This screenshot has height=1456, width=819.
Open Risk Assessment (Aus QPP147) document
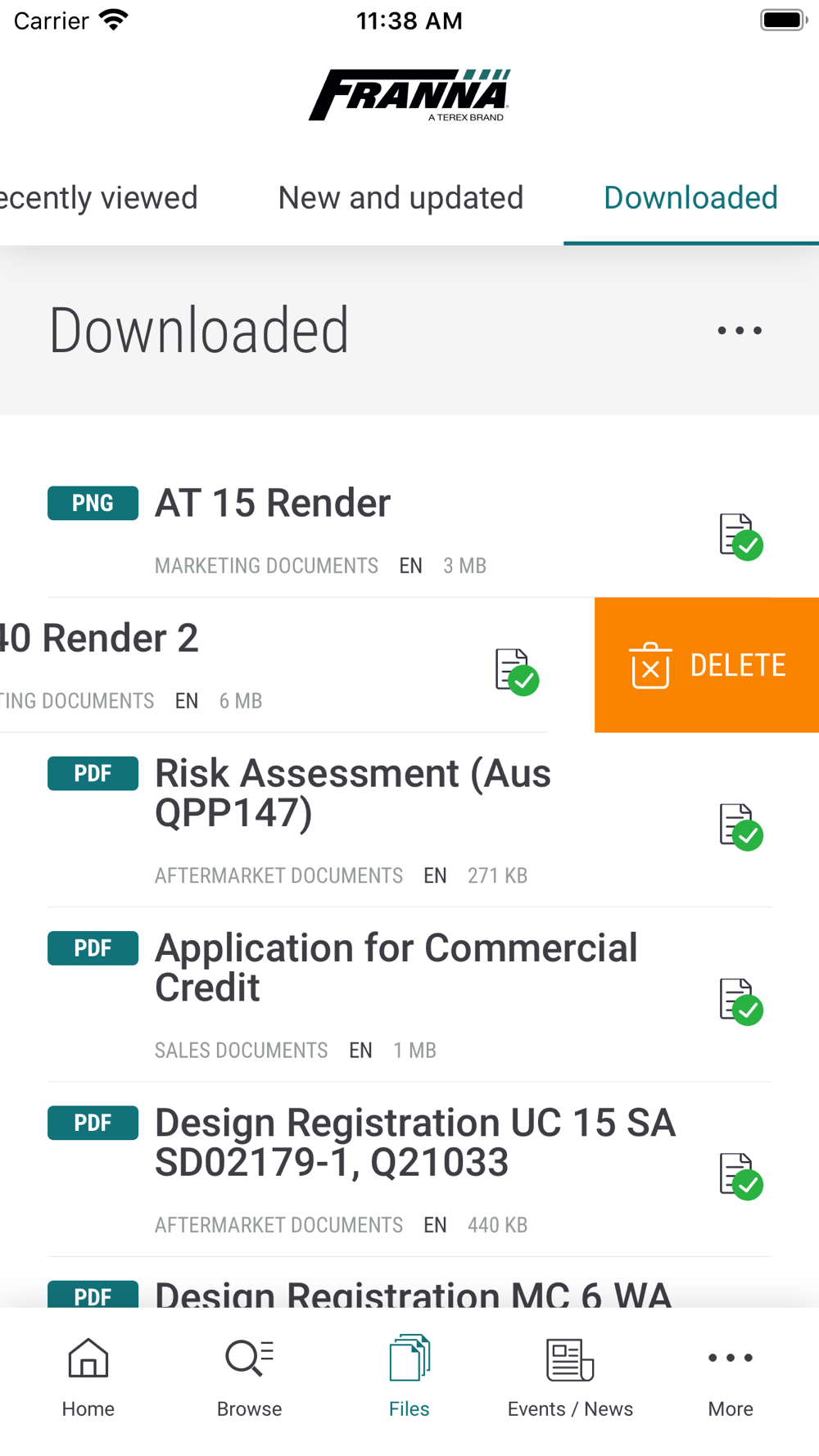(x=352, y=793)
